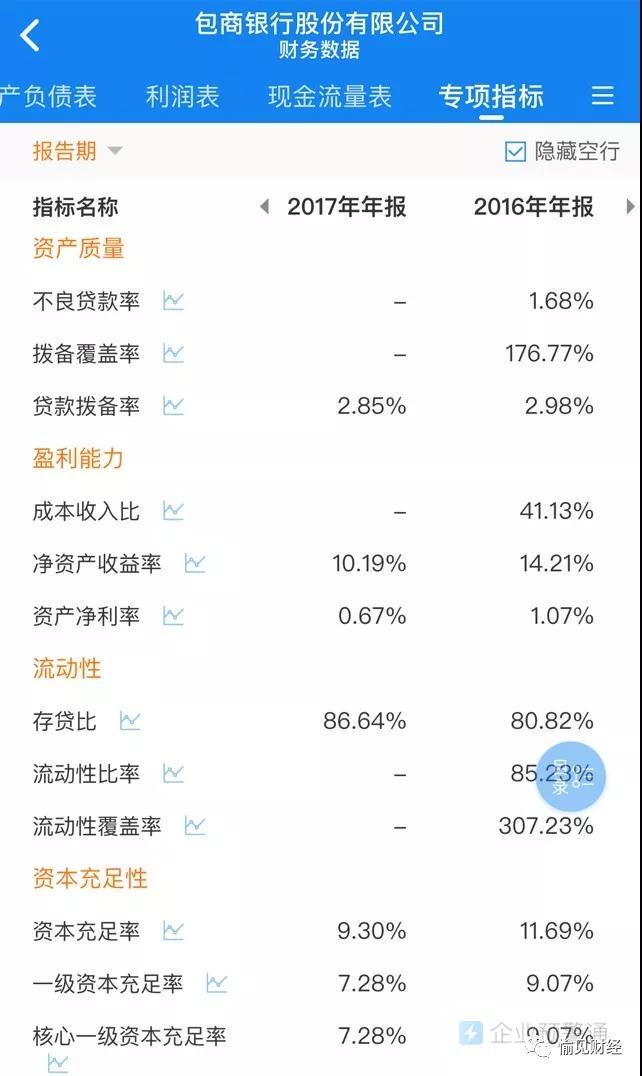
Task: Switch to the 现金流量表 tab
Action: pyautogui.click(x=330, y=97)
